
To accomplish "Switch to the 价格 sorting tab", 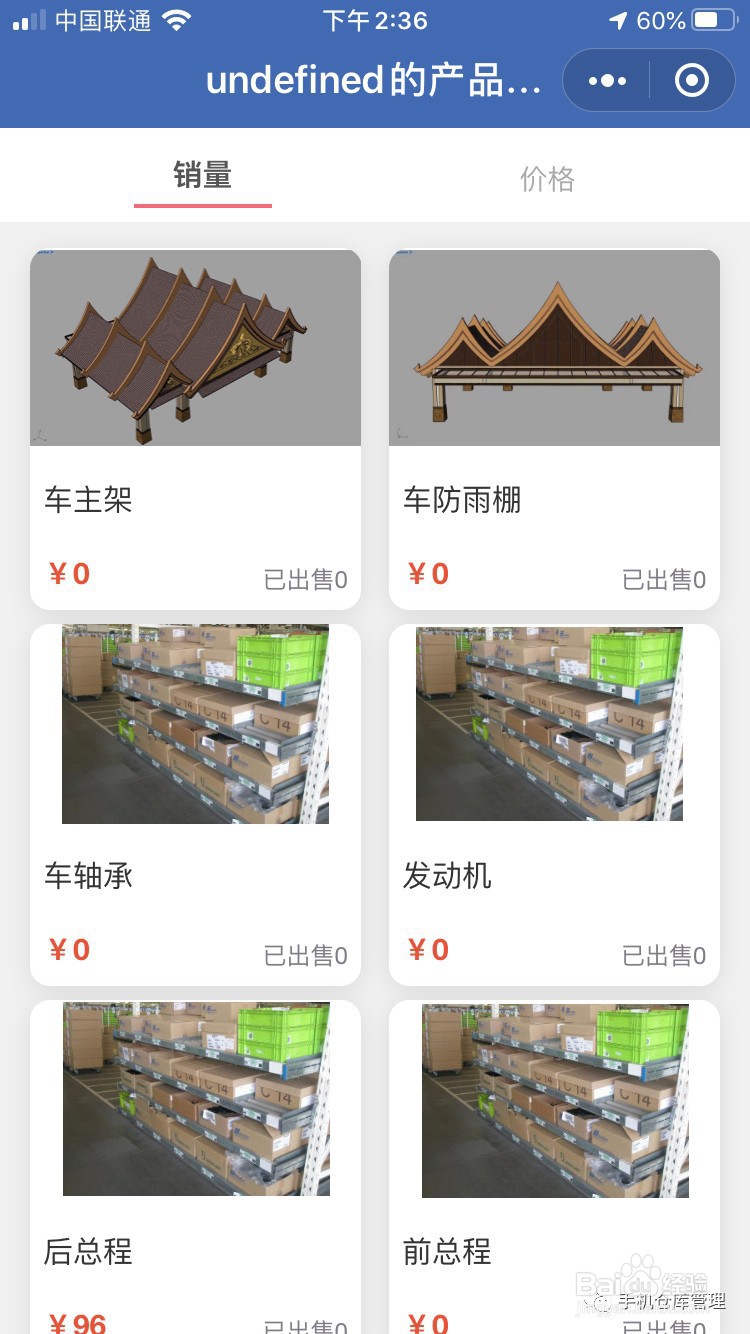I will pyautogui.click(x=547, y=177).
